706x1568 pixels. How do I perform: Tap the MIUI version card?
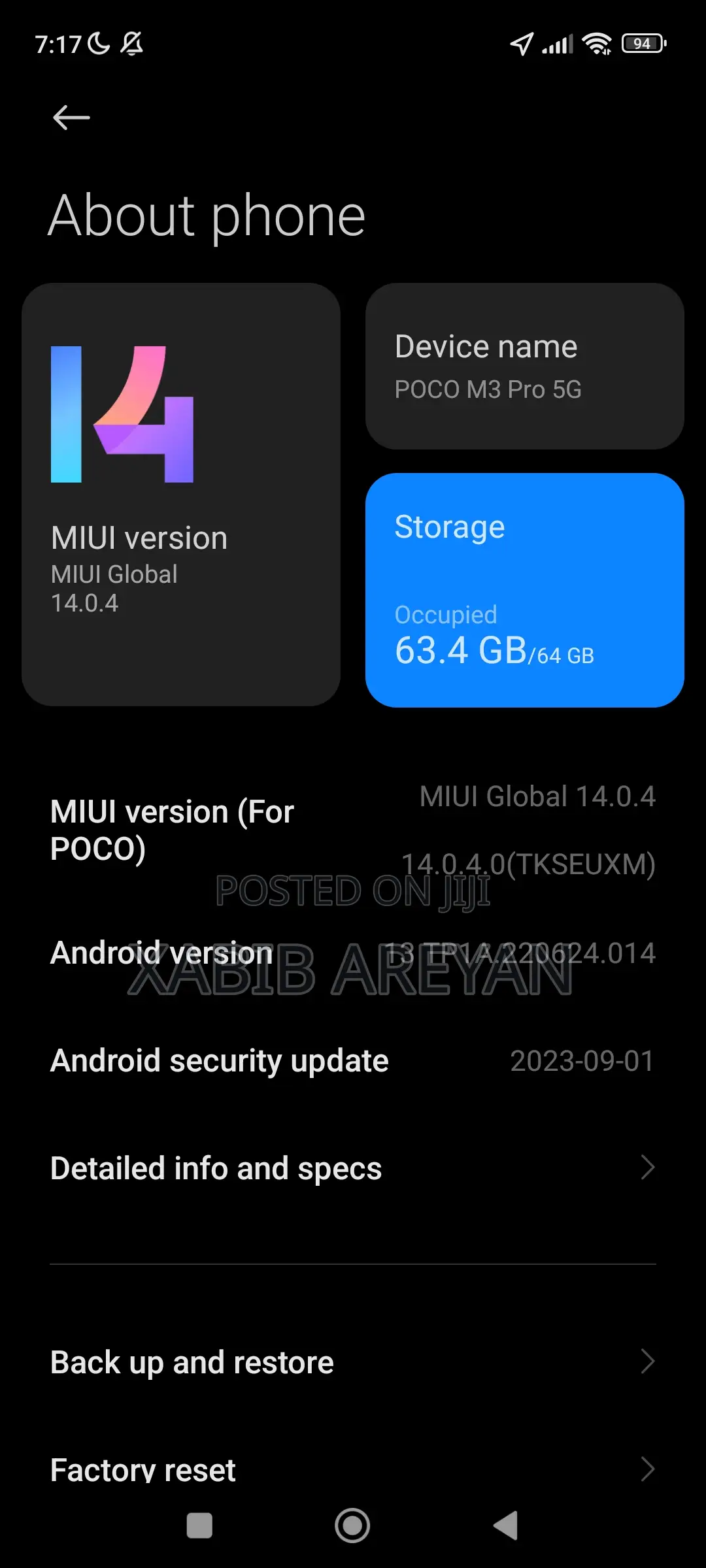pyautogui.click(x=182, y=493)
